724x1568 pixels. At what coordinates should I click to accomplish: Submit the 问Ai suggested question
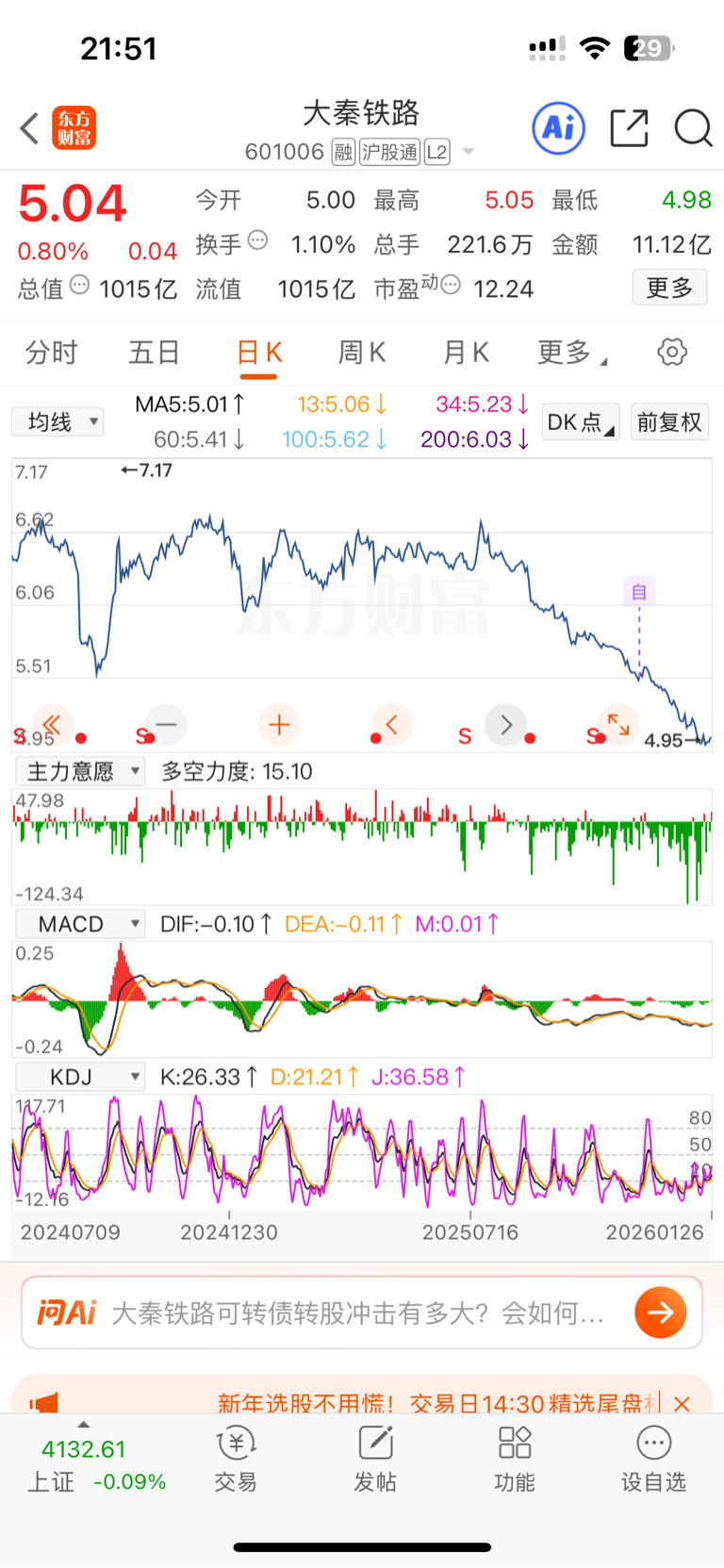tap(660, 1312)
